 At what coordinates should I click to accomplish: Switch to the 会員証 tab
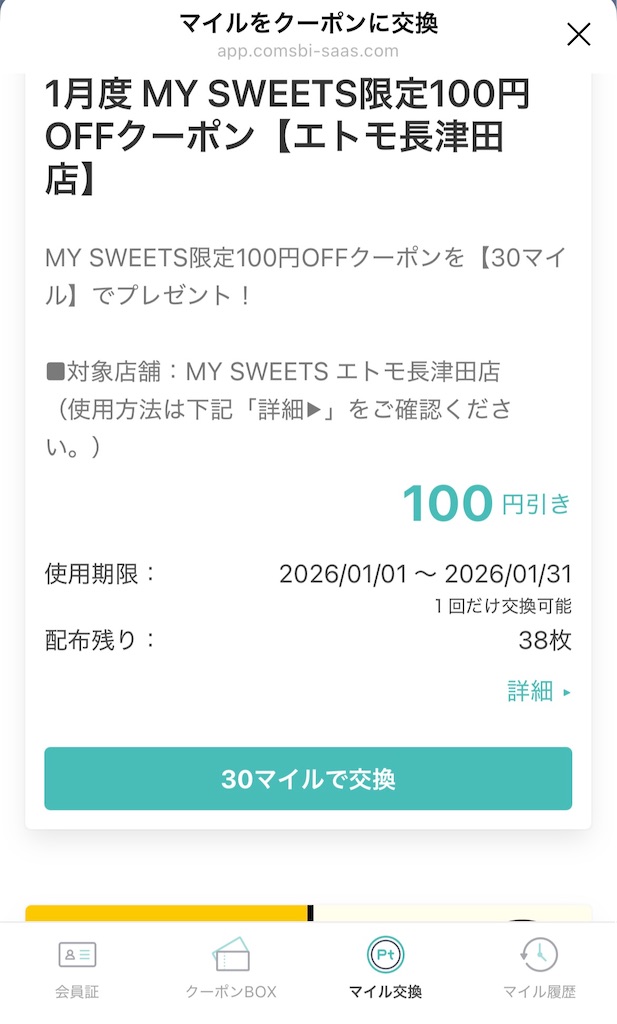coord(77,968)
